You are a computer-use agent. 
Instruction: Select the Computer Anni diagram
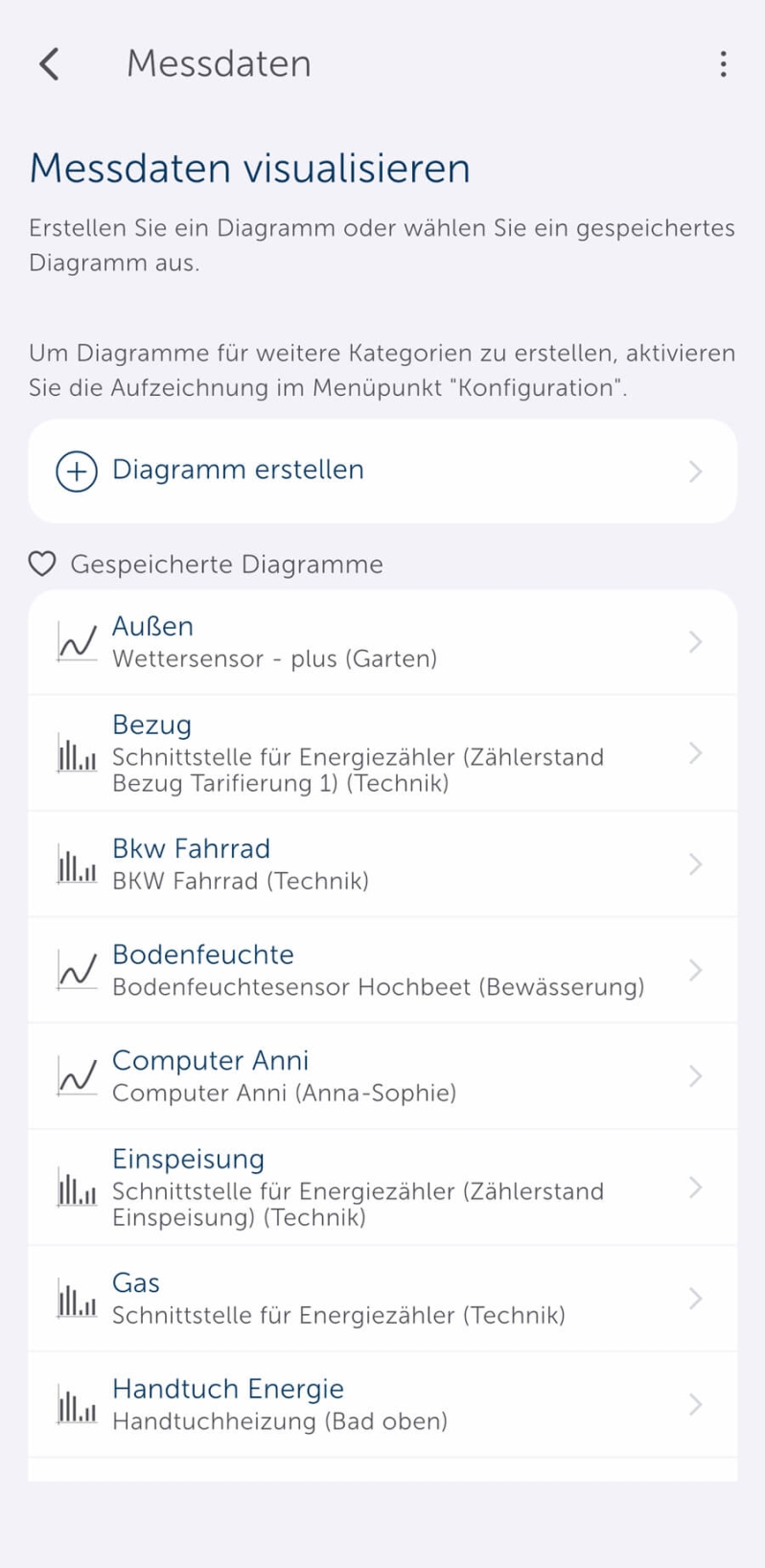pyautogui.click(x=696, y=1075)
